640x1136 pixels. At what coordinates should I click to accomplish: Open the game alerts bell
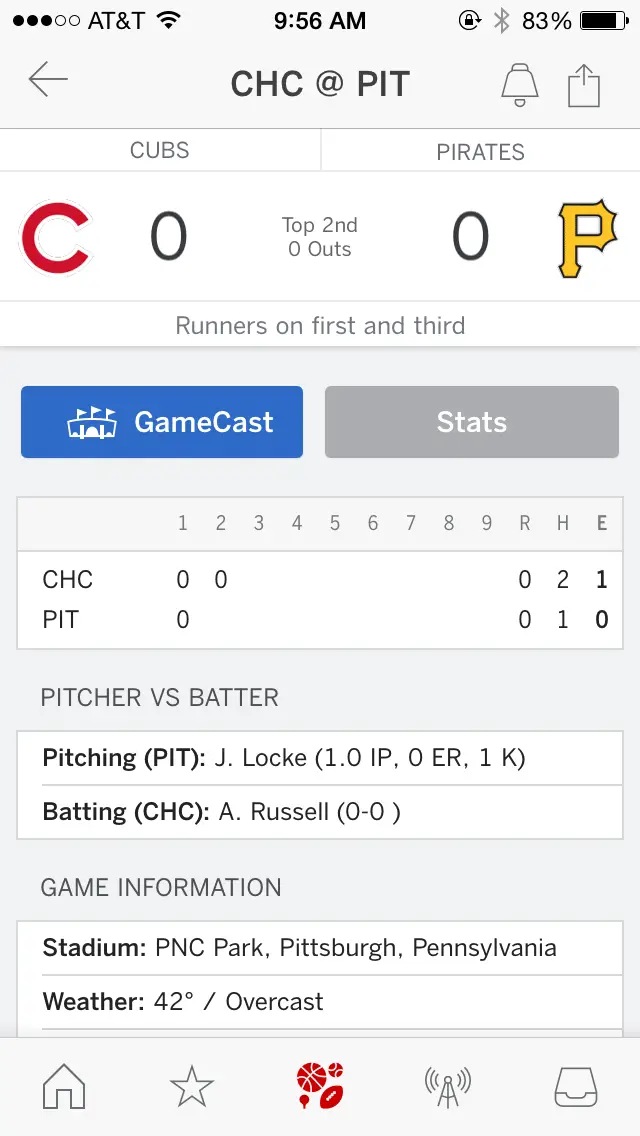point(520,85)
